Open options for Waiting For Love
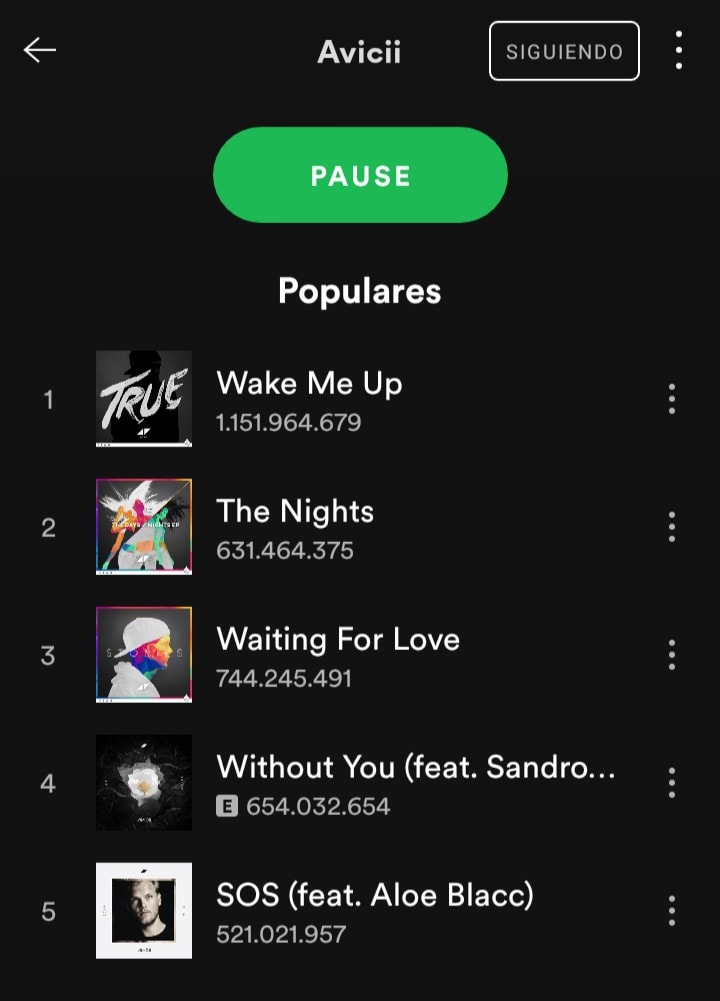720x1001 pixels. [x=671, y=654]
